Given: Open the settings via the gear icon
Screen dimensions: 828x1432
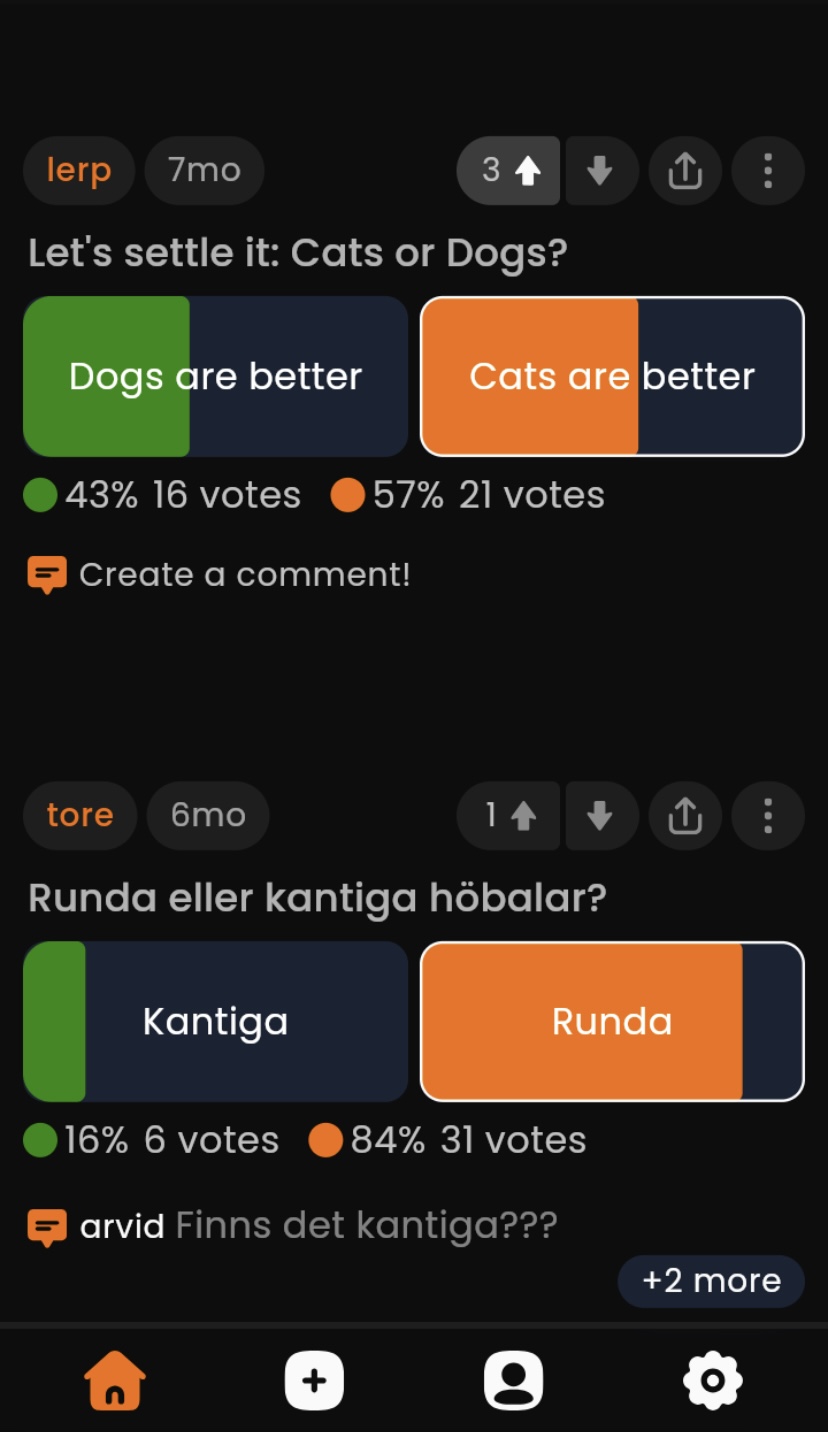Looking at the screenshot, I should 711,1380.
